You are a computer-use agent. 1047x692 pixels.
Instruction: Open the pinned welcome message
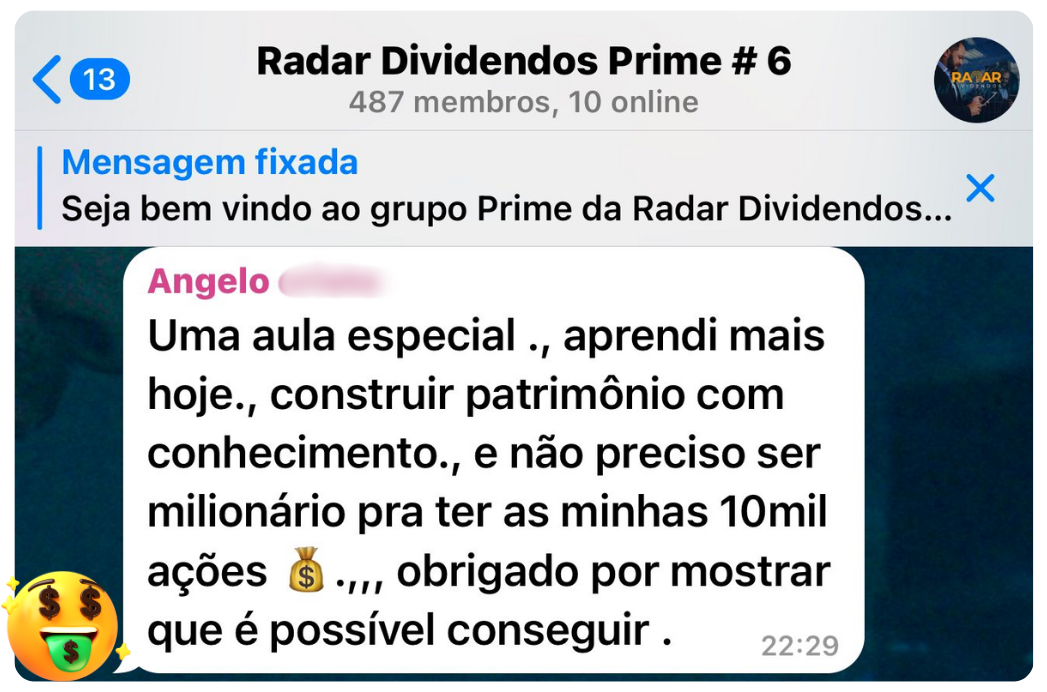coord(505,189)
